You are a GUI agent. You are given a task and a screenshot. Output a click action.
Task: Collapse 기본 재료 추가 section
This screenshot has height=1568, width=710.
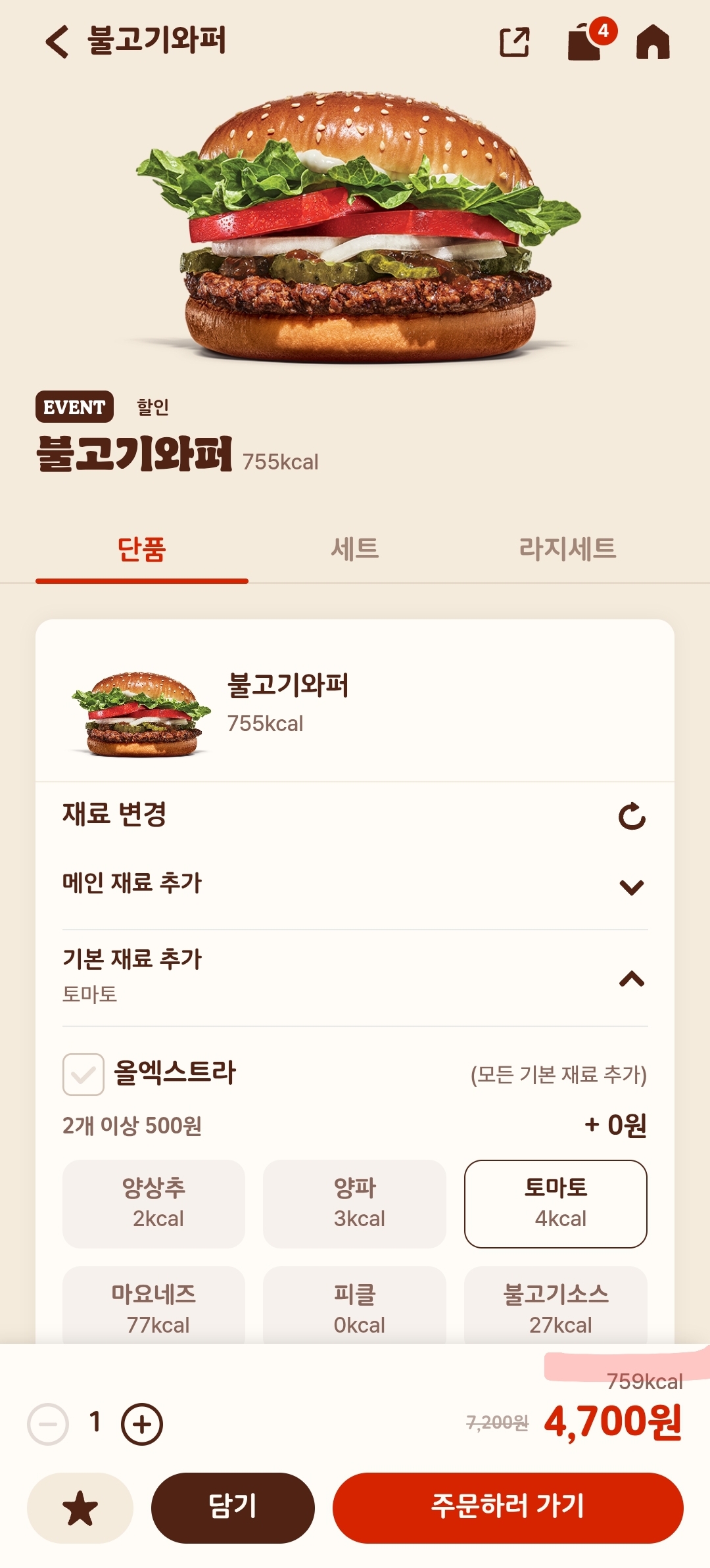(355, 977)
